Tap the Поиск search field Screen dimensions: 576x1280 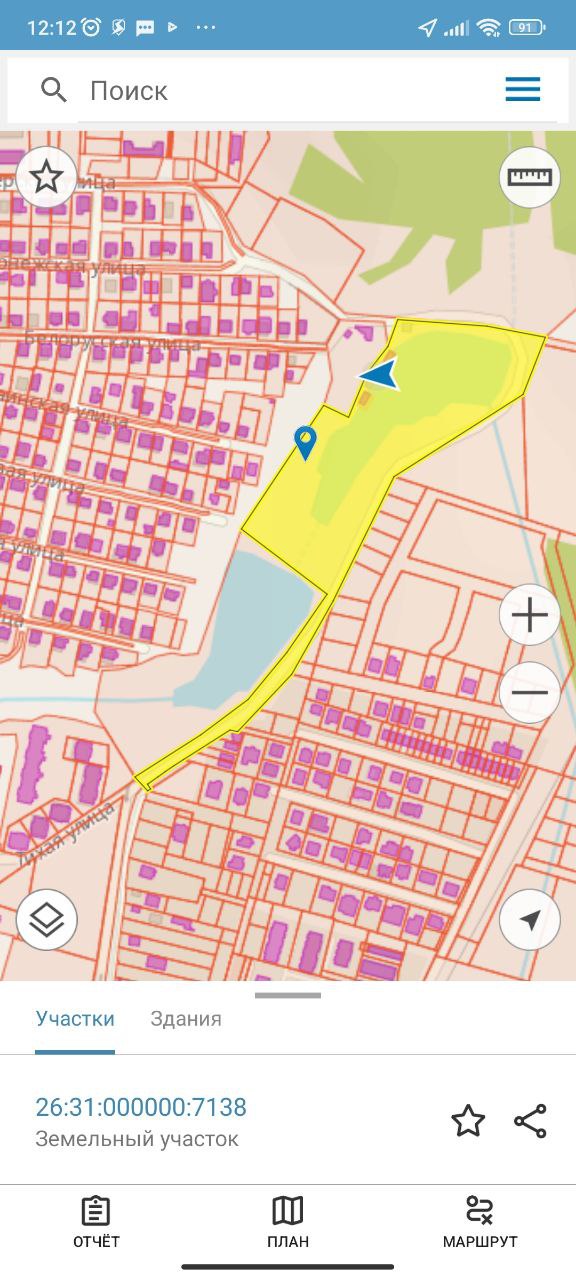(x=270, y=90)
